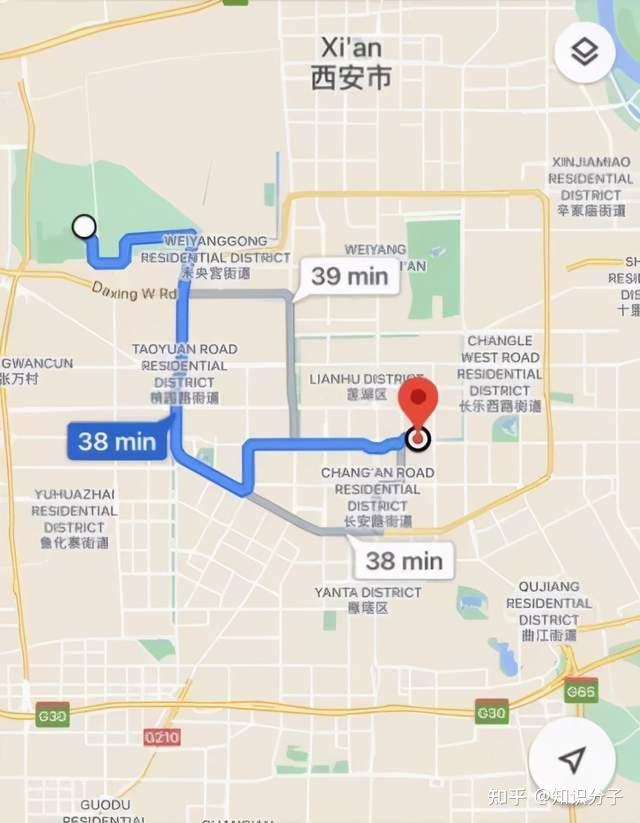Select the 39 min alternate route
The image size is (640, 823).
(349, 276)
